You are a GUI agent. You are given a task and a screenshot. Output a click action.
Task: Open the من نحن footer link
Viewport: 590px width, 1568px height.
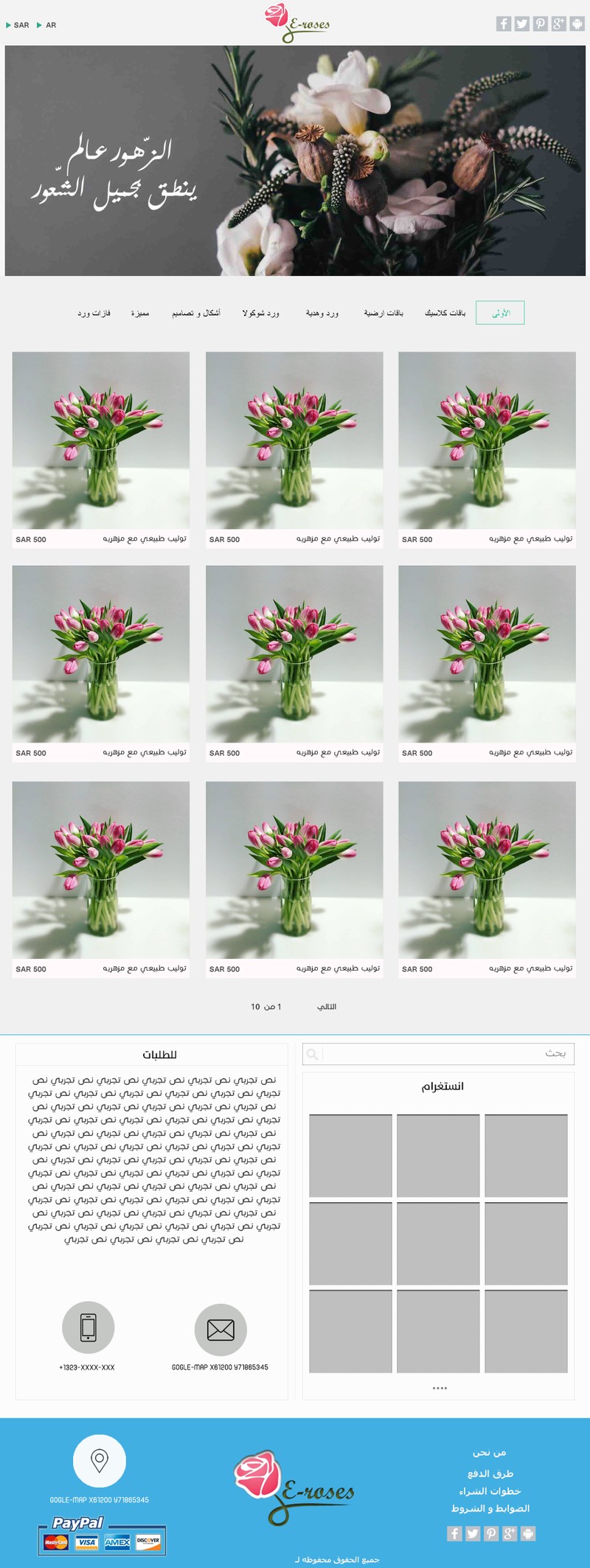pyautogui.click(x=489, y=1452)
